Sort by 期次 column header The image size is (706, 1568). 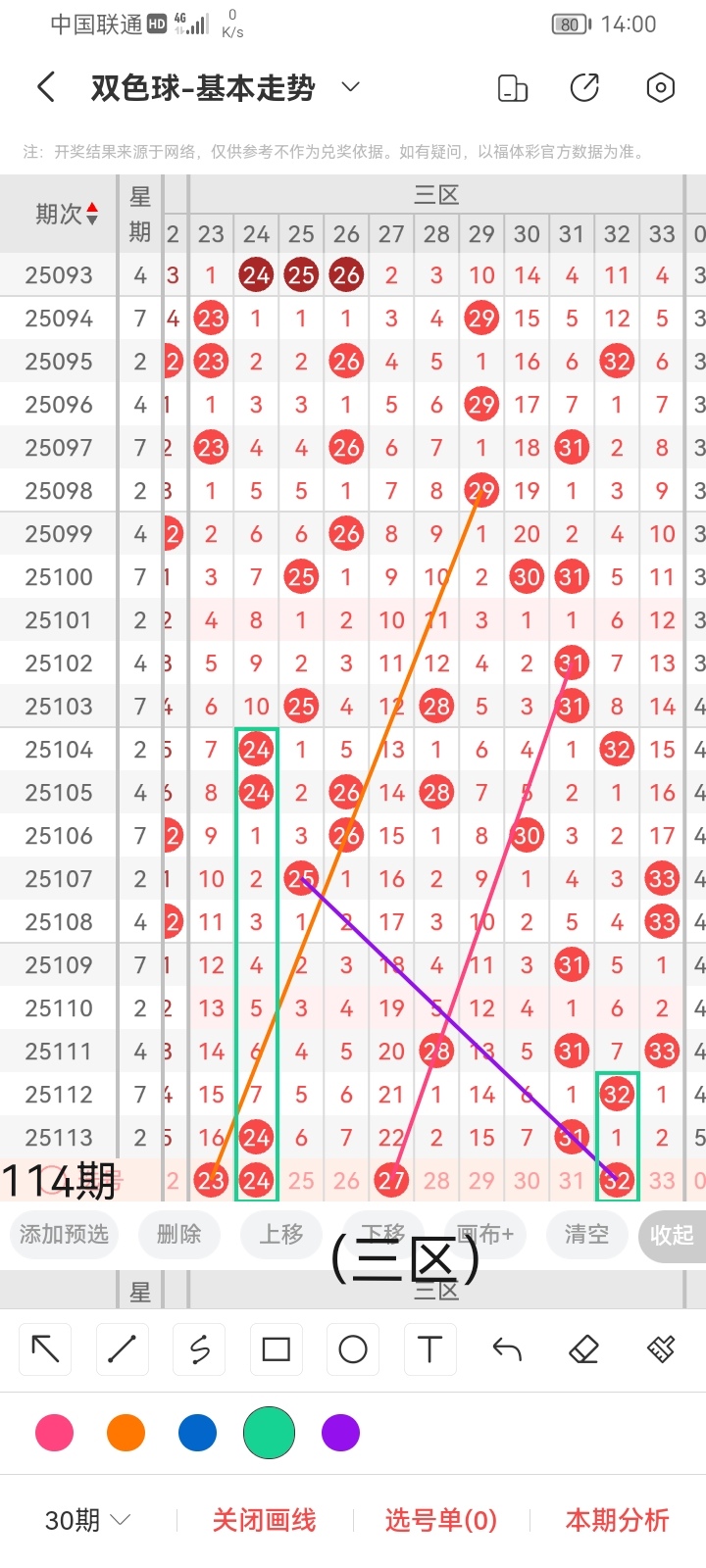(x=66, y=214)
